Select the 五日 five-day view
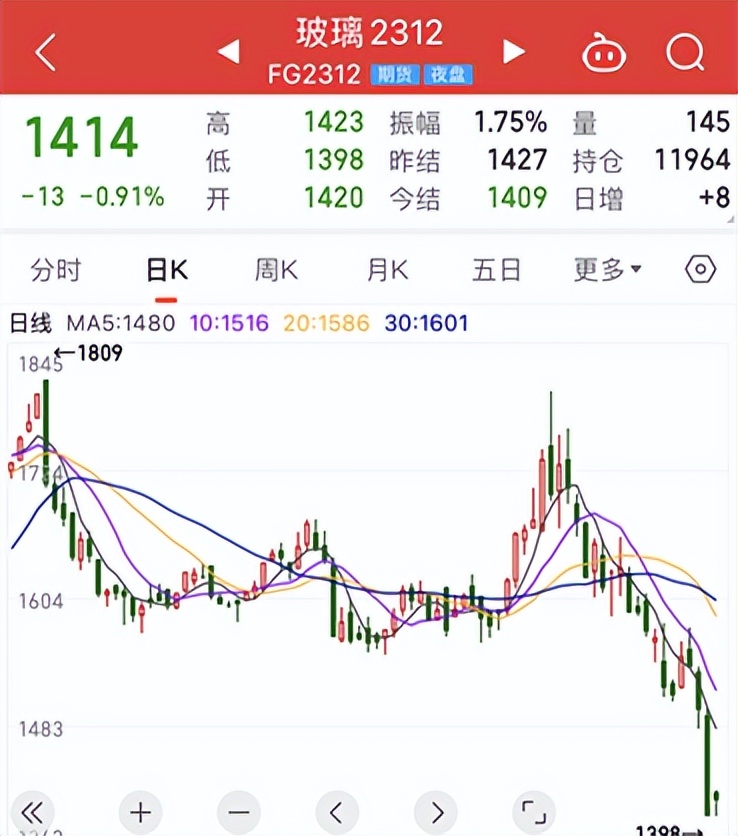 495,269
